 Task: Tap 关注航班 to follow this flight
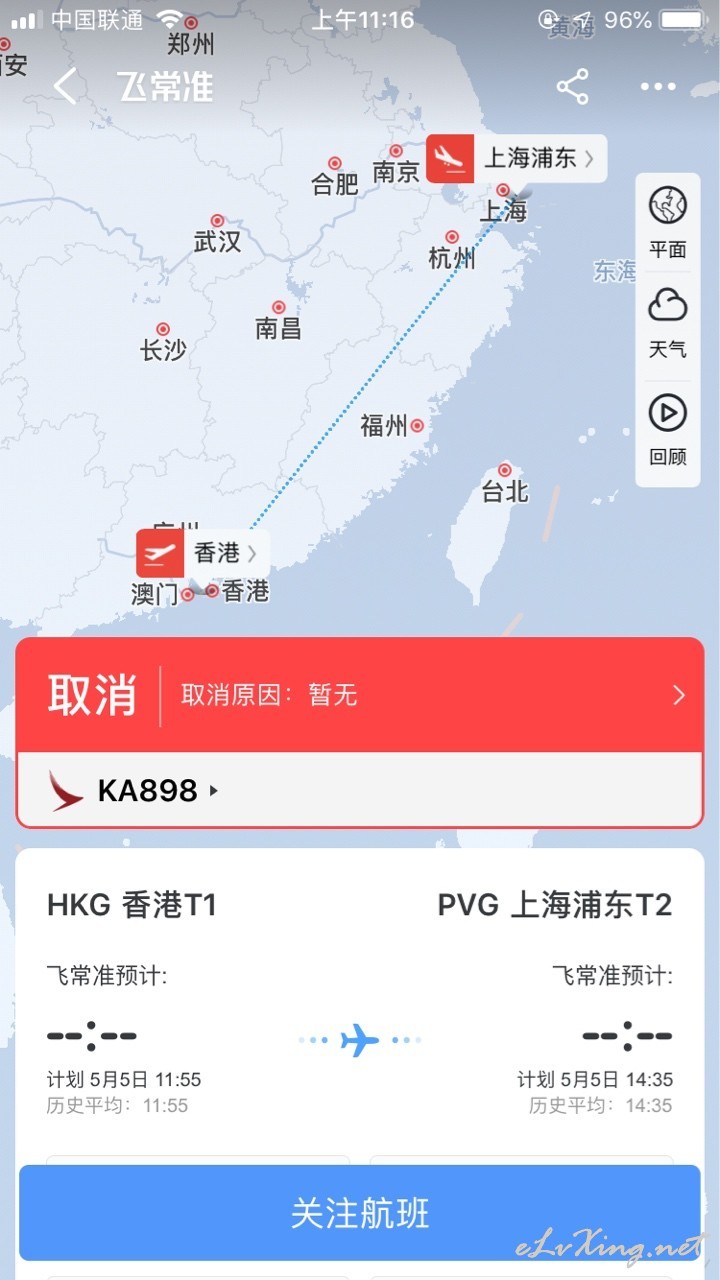(x=360, y=1213)
